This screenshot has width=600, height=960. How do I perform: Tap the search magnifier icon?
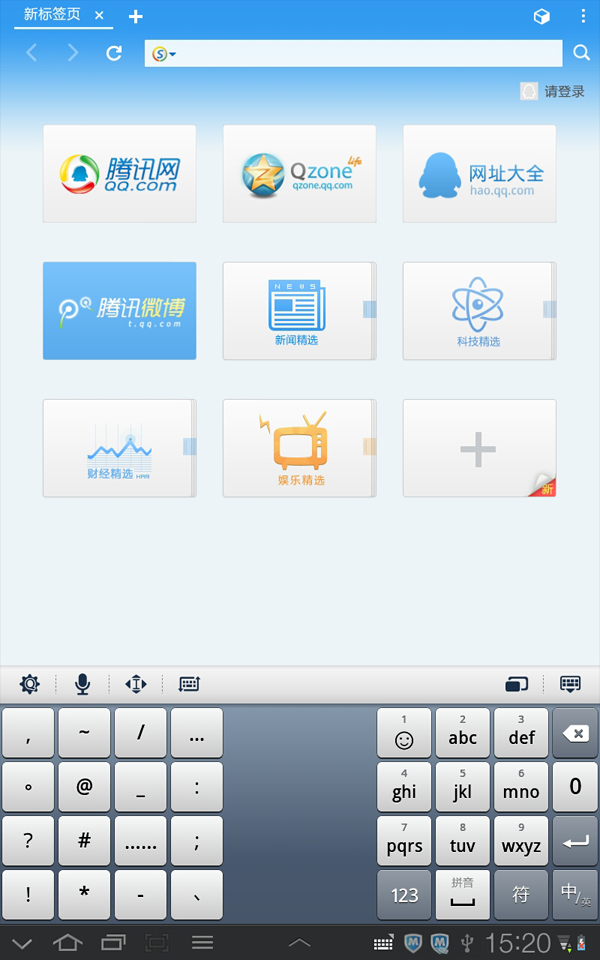click(x=581, y=53)
